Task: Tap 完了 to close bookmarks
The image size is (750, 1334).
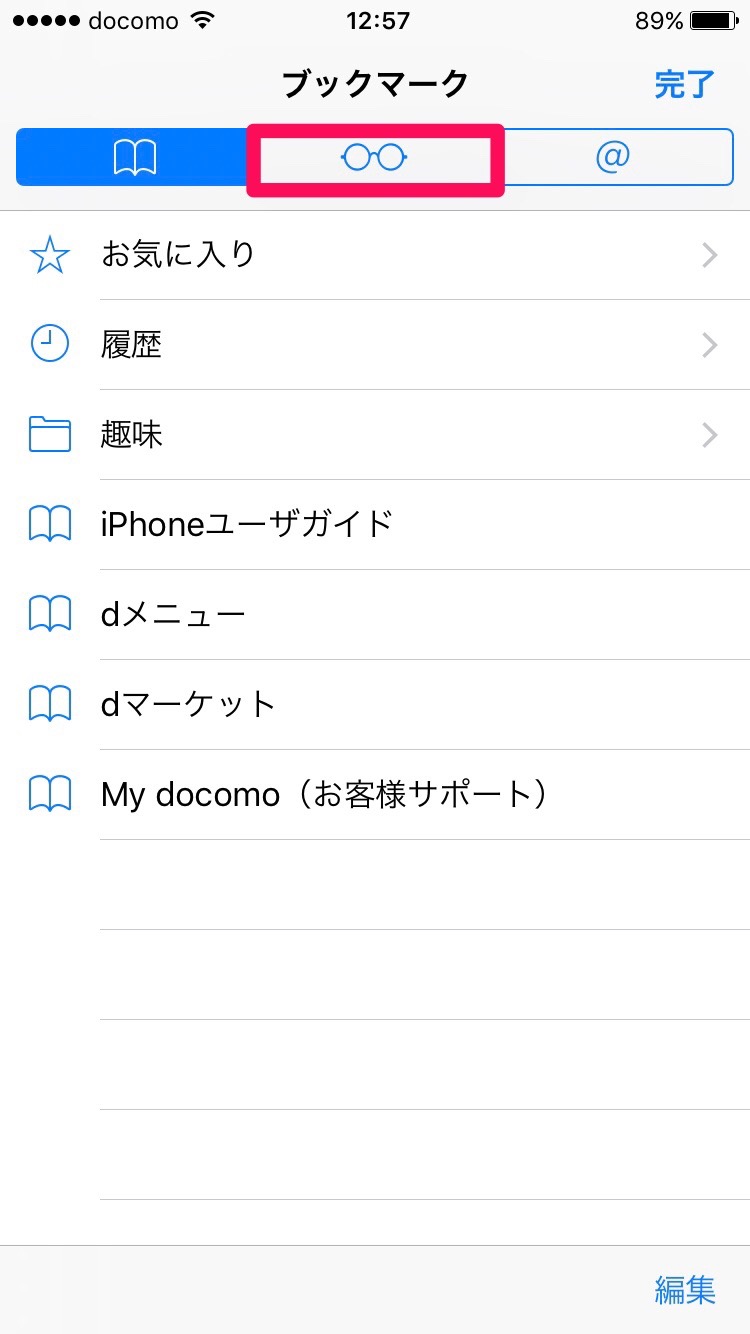Action: point(684,84)
